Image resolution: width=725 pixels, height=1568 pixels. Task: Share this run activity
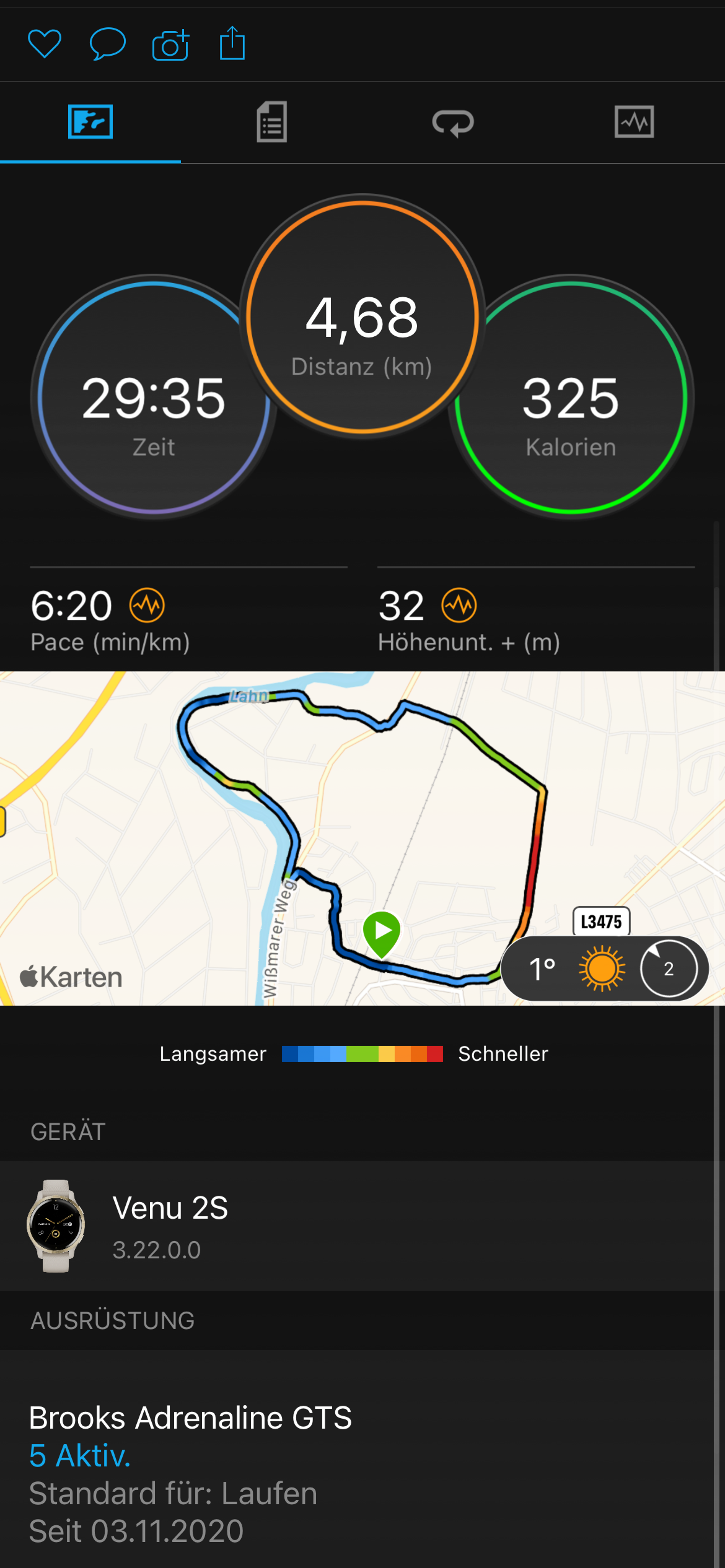coord(232,43)
